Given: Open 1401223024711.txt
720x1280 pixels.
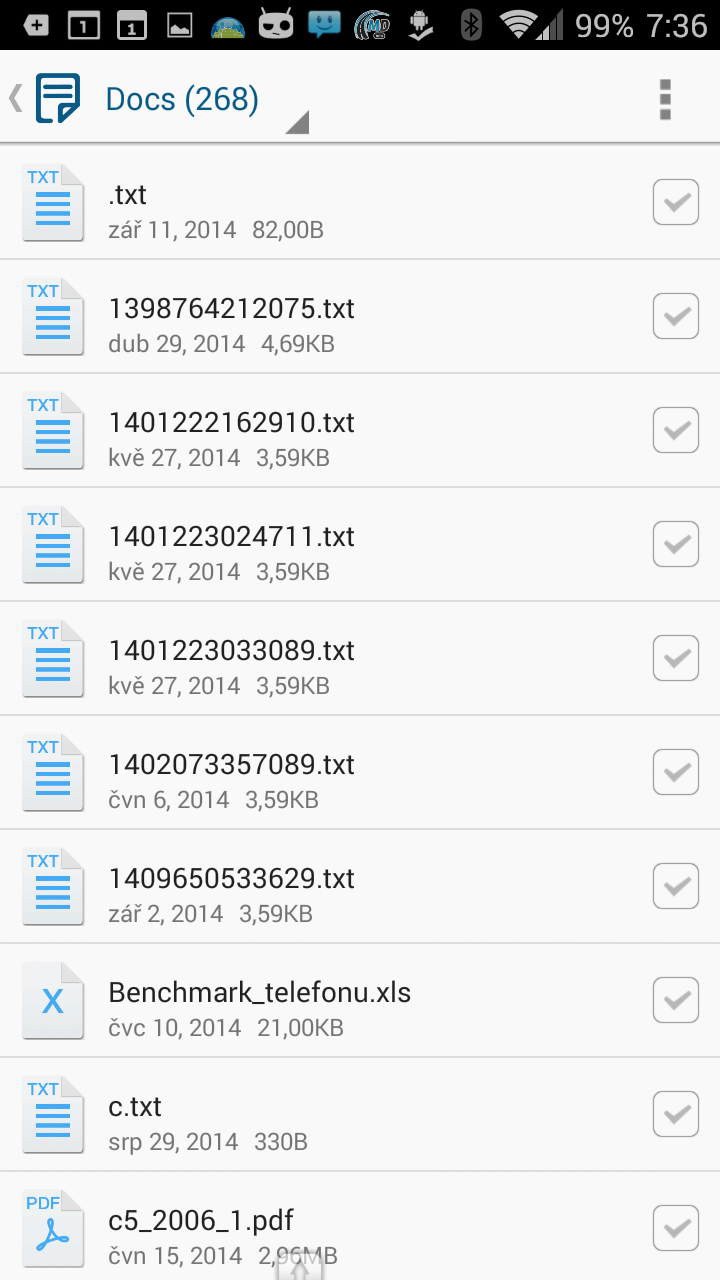Looking at the screenshot, I should coord(360,545).
